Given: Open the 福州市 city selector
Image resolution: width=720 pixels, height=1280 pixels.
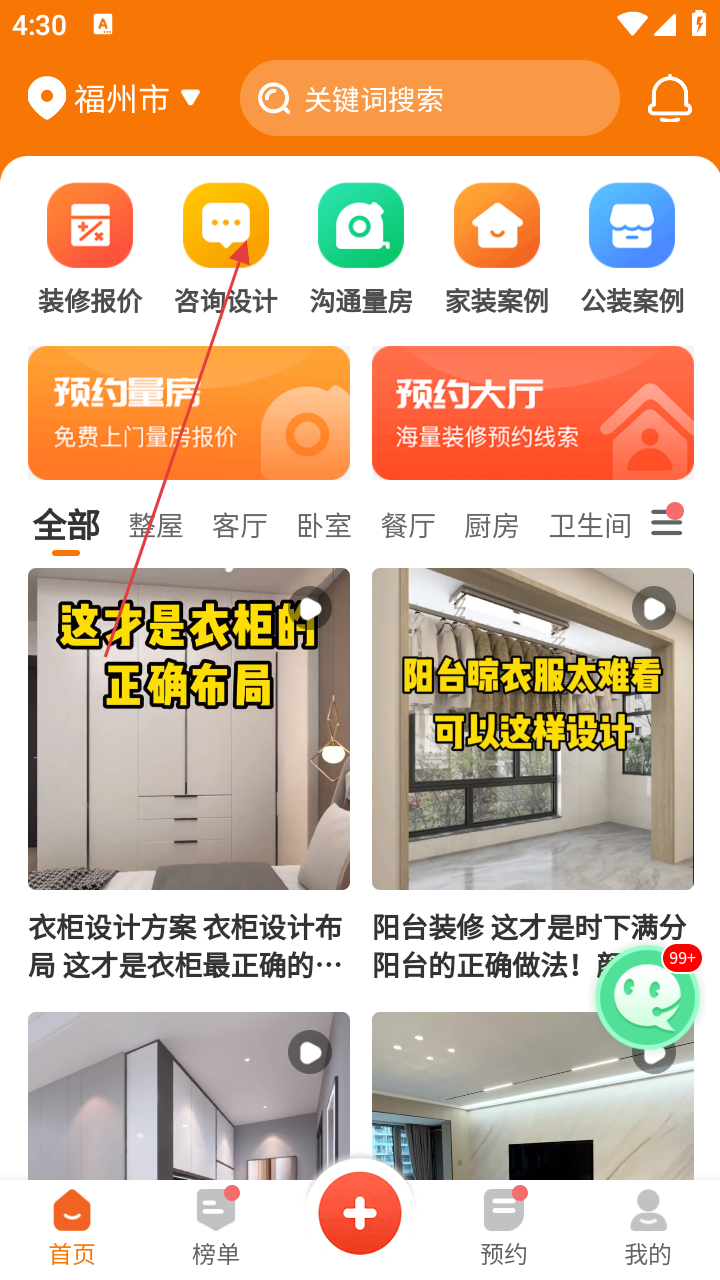Looking at the screenshot, I should click(x=115, y=99).
